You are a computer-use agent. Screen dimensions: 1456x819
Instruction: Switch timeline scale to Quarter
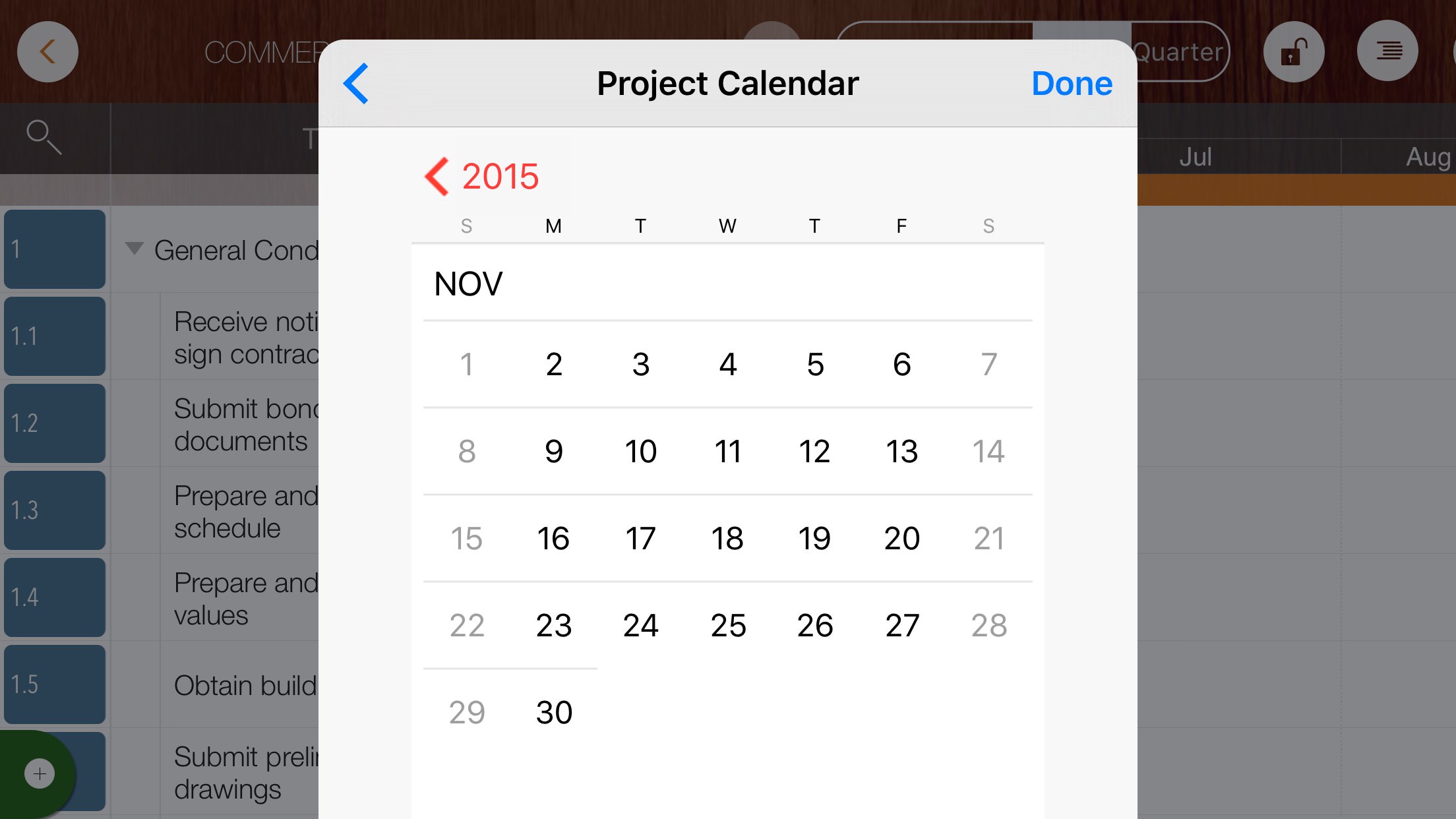[1179, 51]
